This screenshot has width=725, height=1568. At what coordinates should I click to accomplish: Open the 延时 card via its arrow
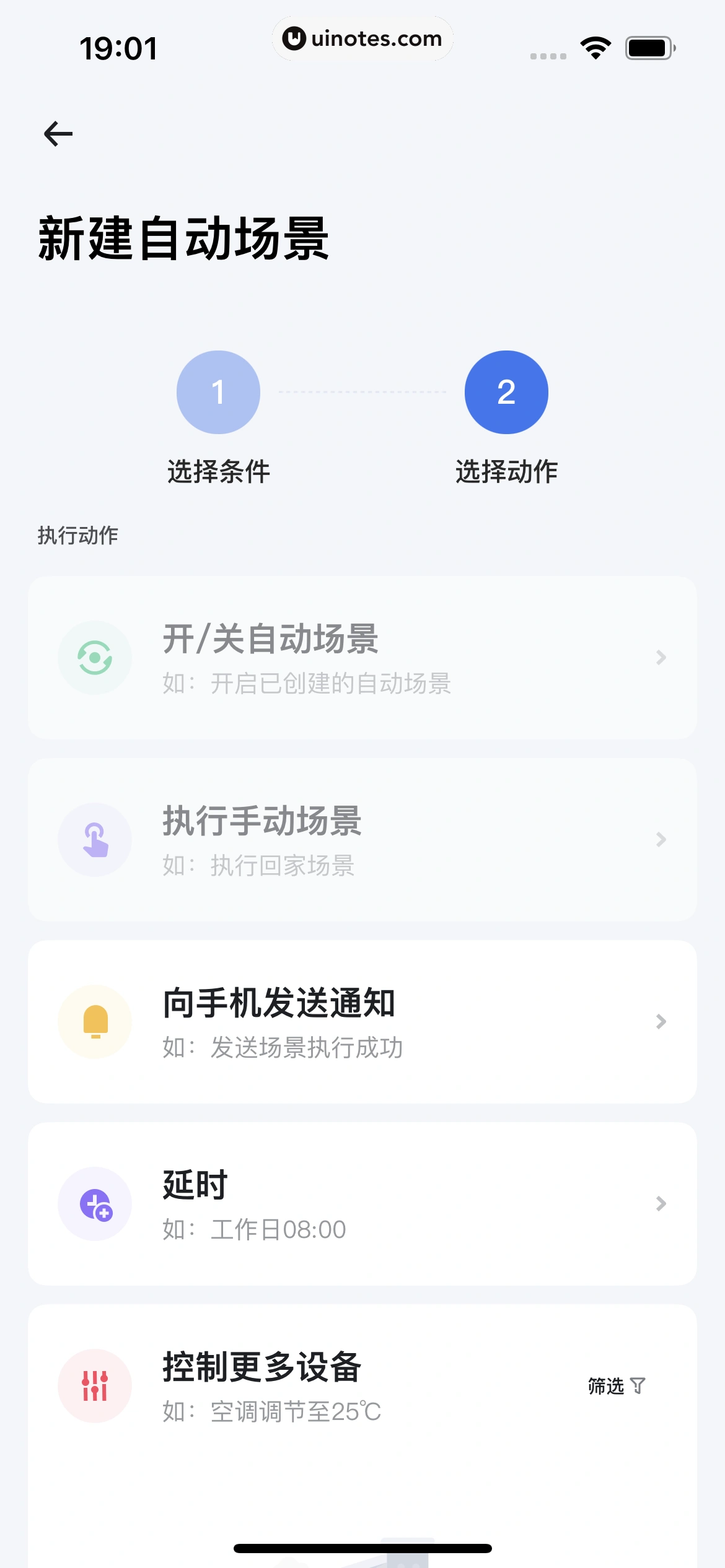(661, 1203)
